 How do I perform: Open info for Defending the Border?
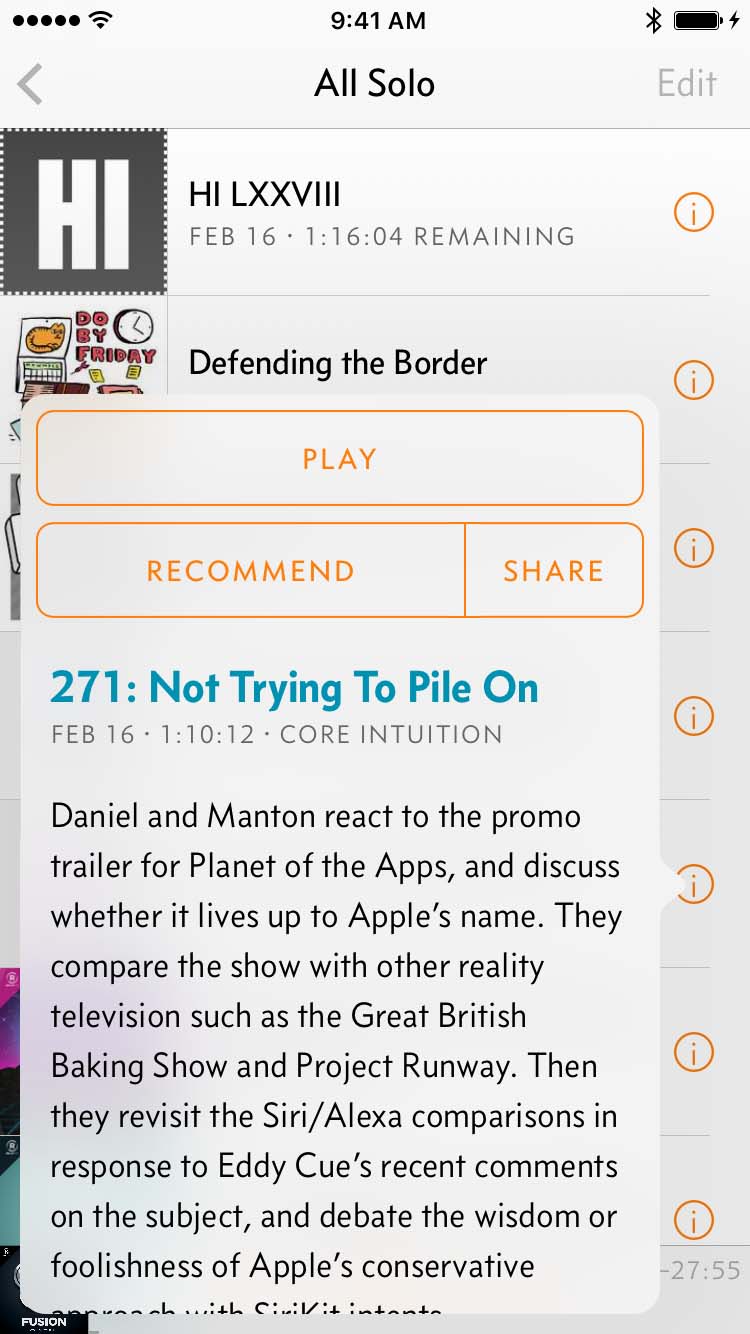coord(693,379)
